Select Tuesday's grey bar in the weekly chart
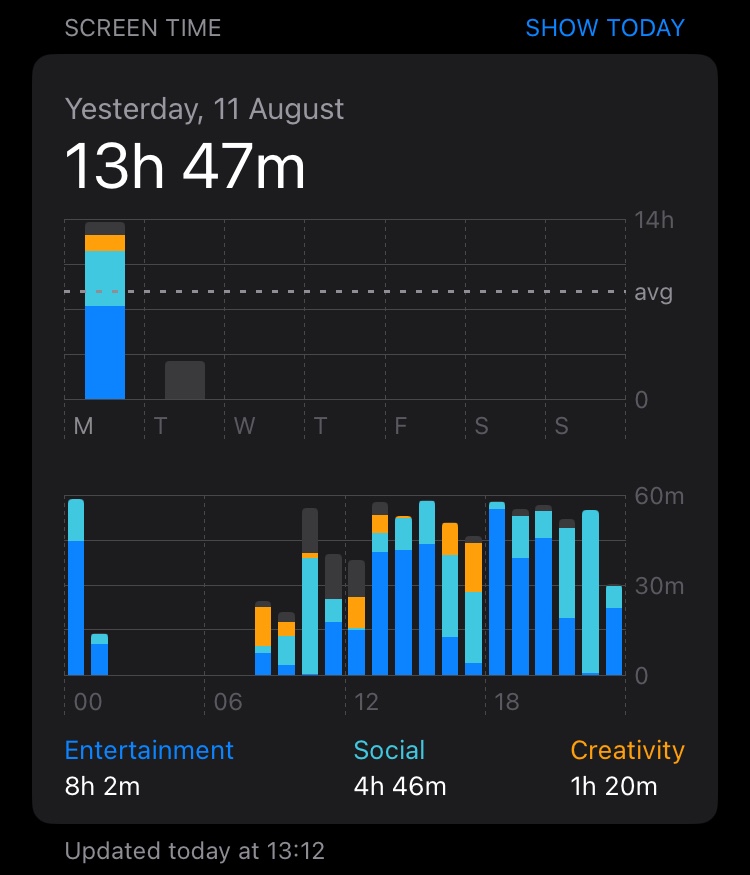The image size is (750, 875). tap(185, 381)
